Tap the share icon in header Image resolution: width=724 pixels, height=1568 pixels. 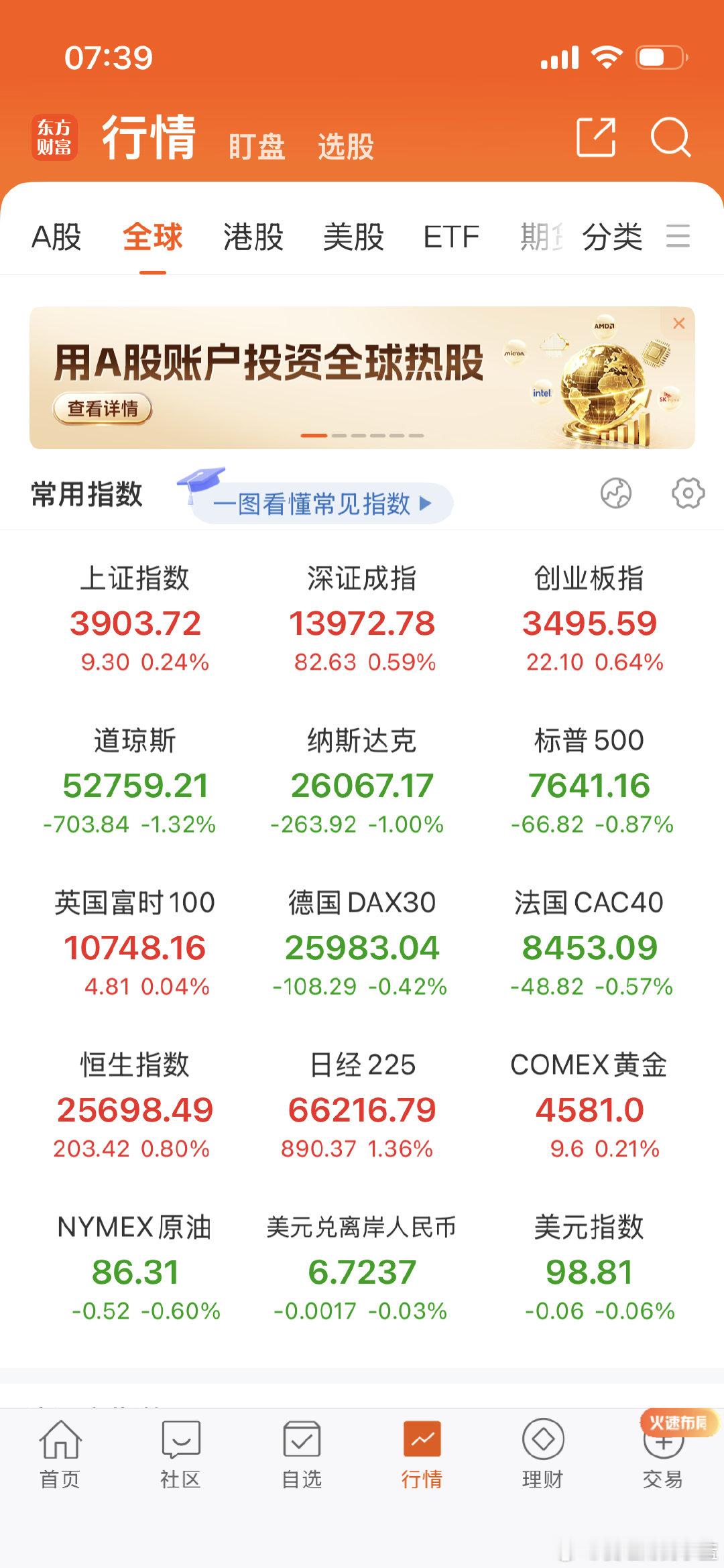pyautogui.click(x=596, y=137)
